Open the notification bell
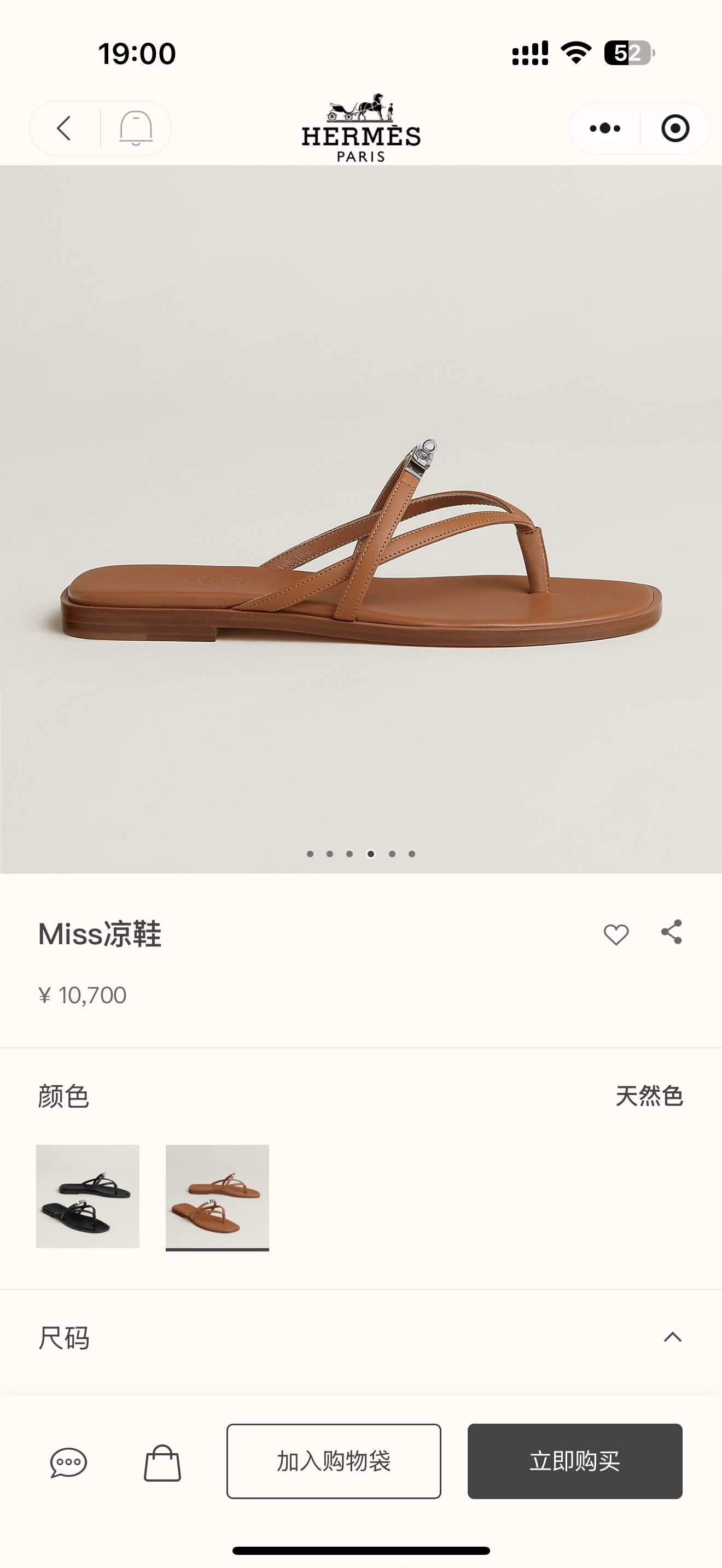This screenshot has height=1568, width=722. click(135, 128)
